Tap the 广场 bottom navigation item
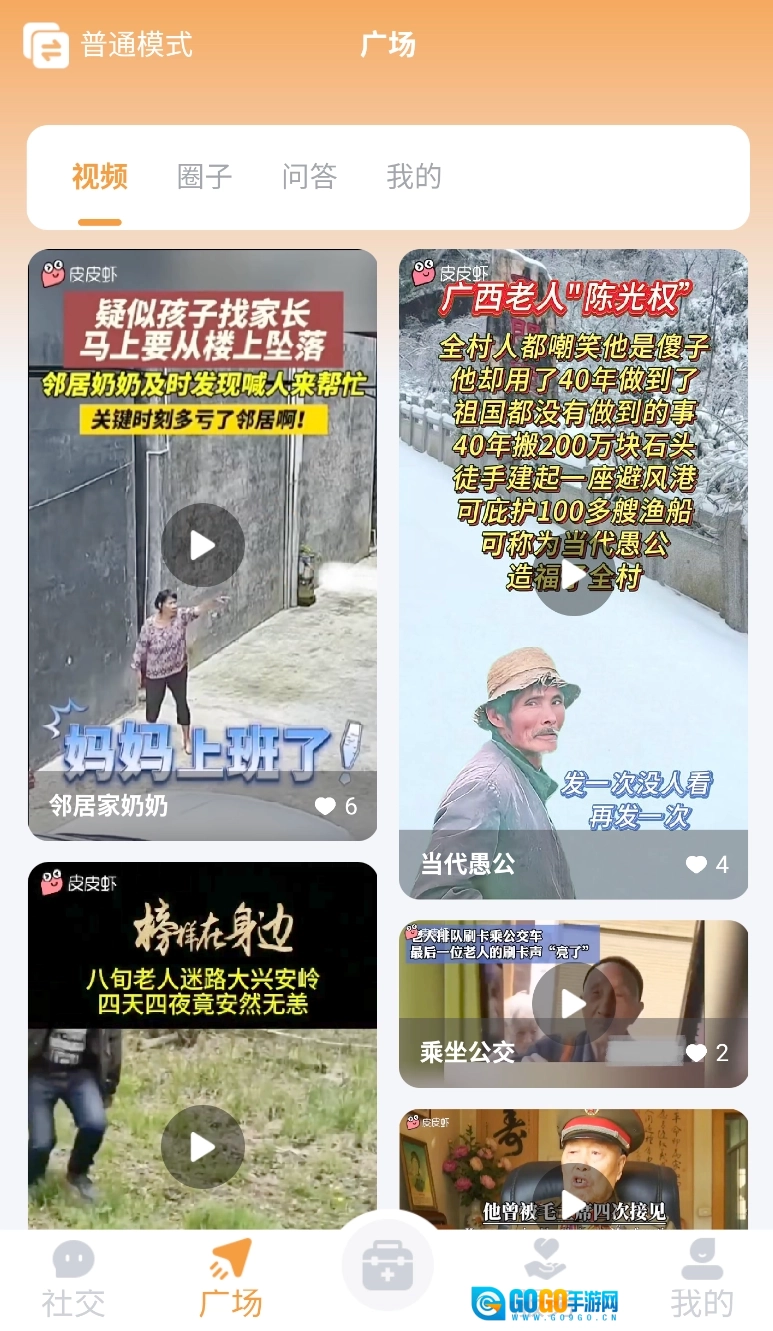This screenshot has height=1331, width=773. [x=231, y=1279]
